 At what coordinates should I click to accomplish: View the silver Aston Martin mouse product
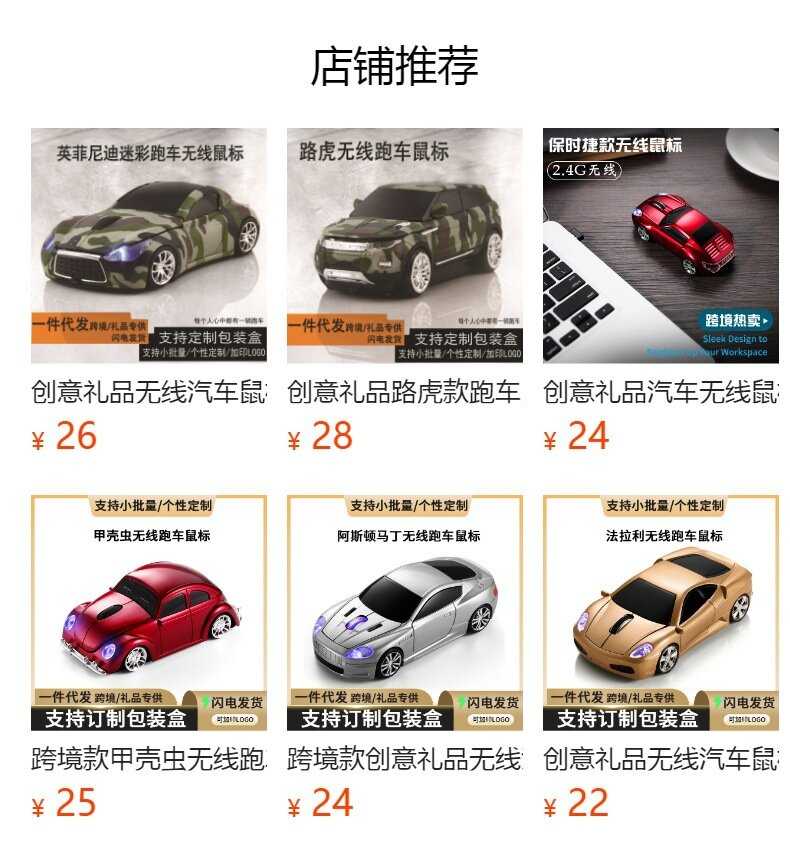405,613
